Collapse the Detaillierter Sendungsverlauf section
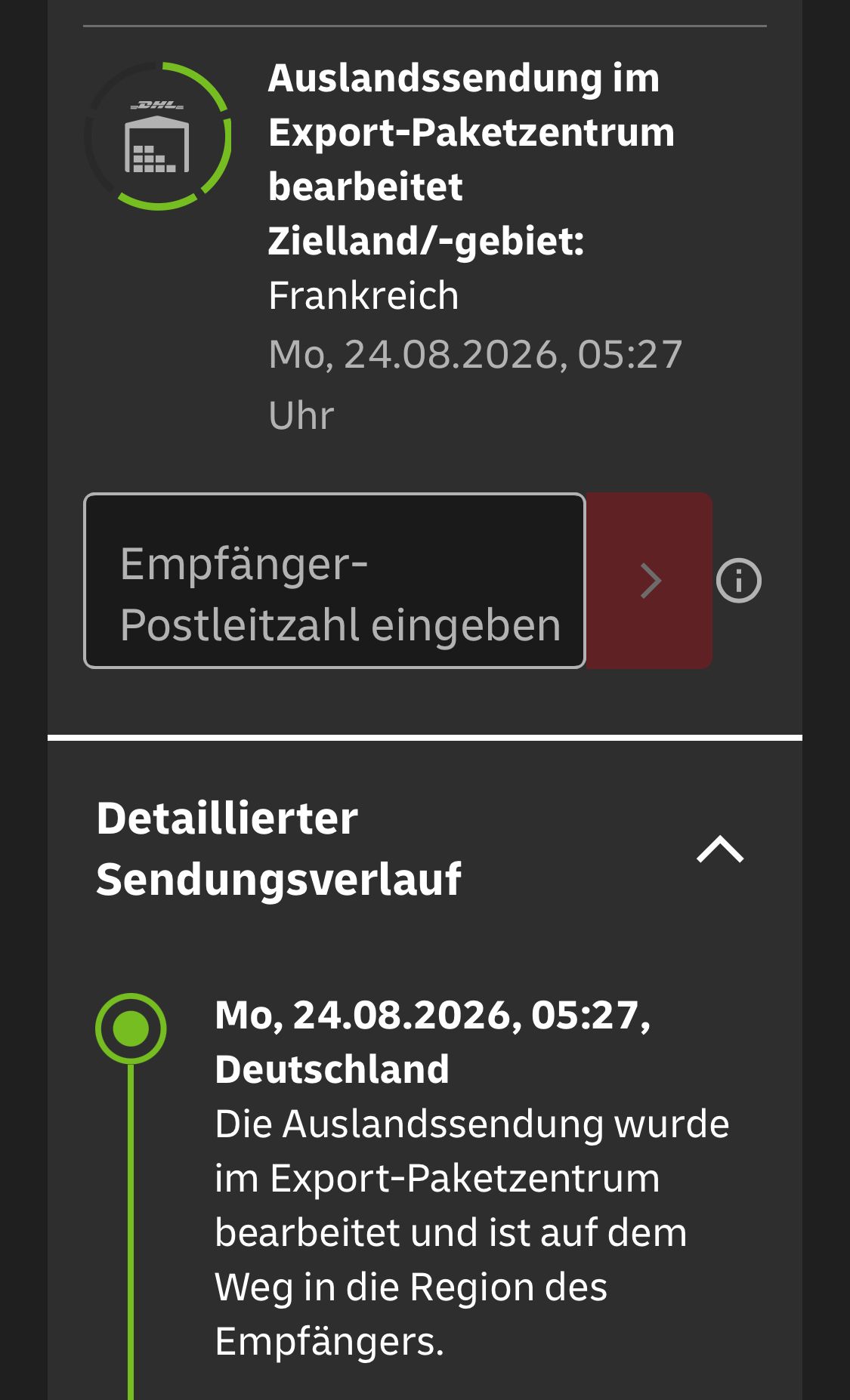The image size is (850, 1400). [720, 849]
